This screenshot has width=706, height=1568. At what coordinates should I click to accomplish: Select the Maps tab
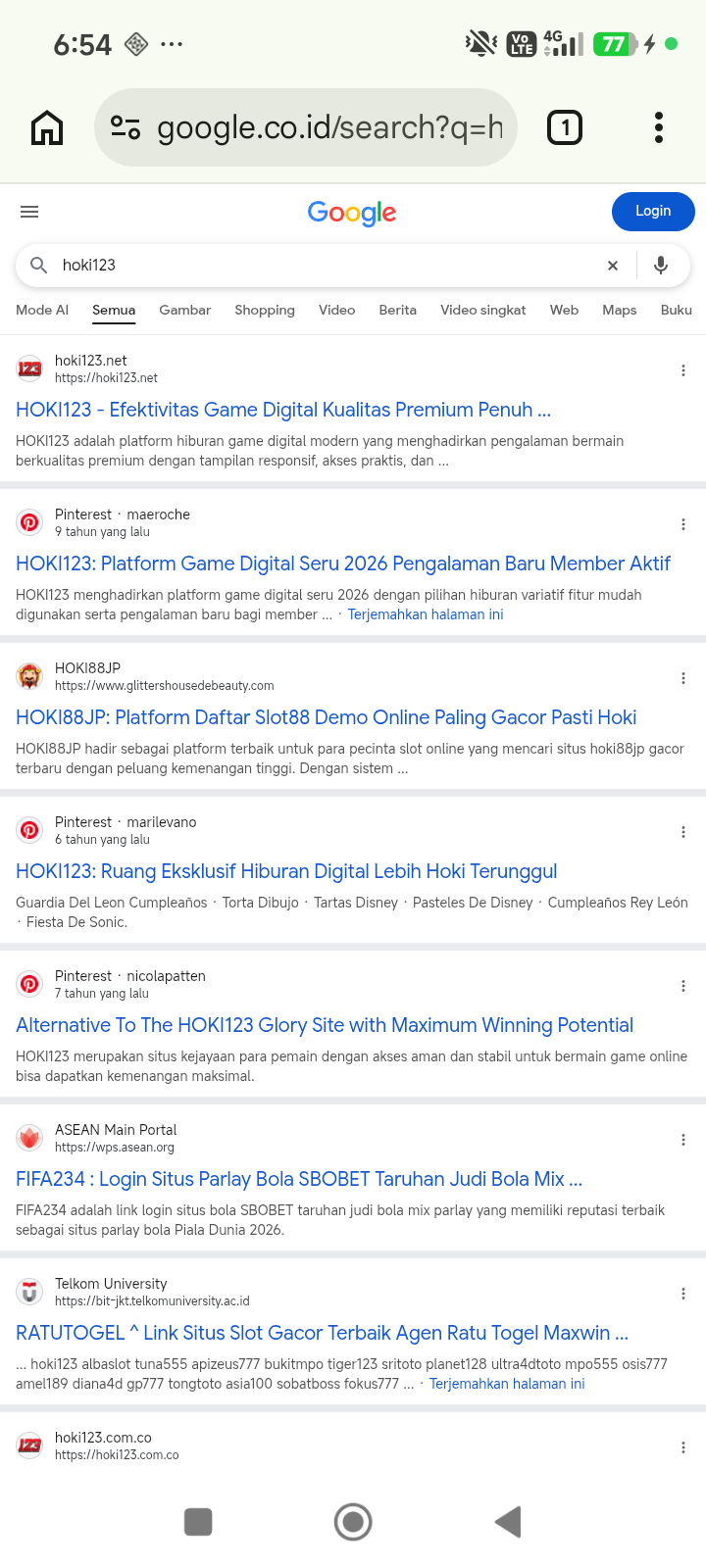[x=620, y=310]
